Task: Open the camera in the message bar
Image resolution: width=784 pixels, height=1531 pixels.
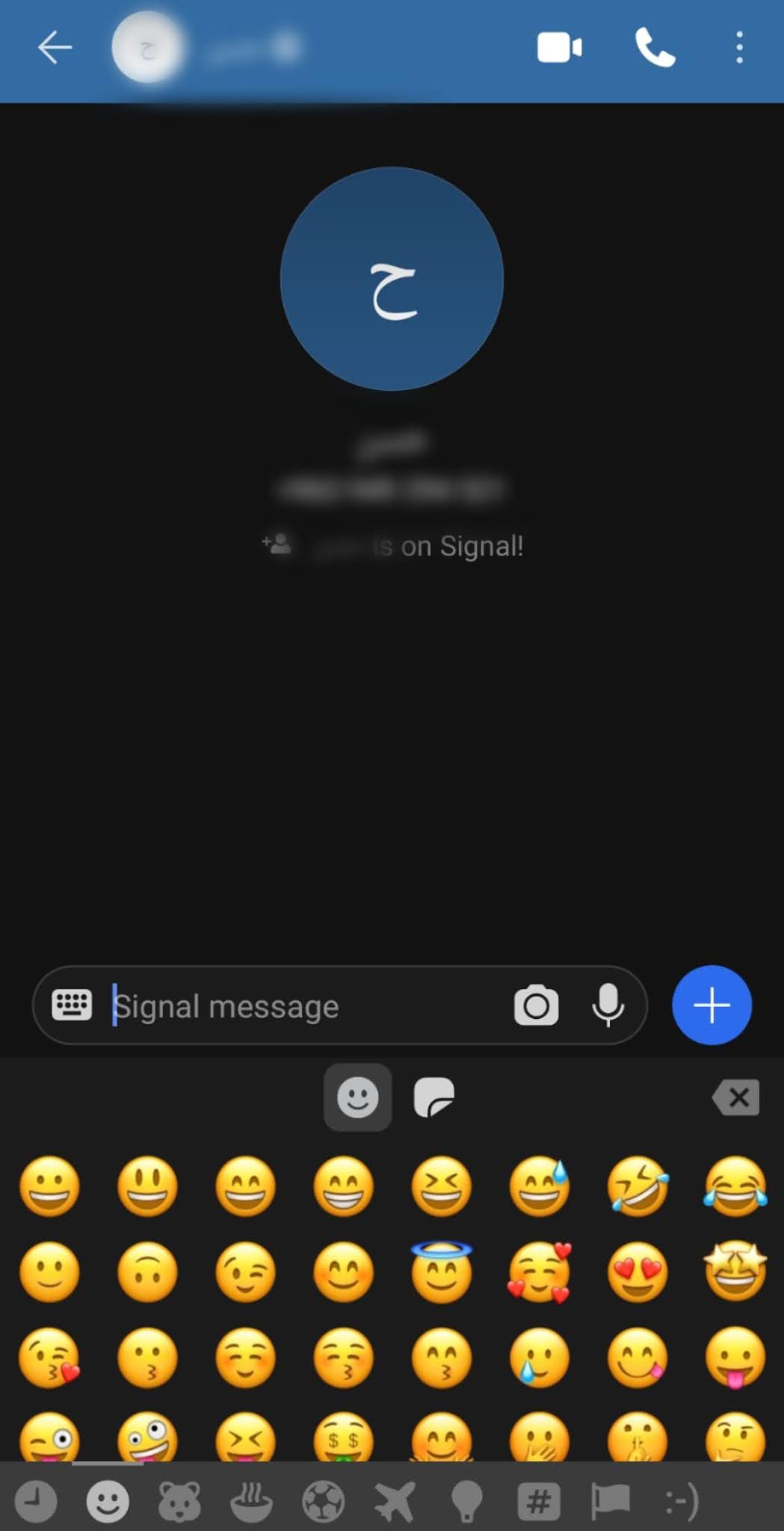Action: point(536,1005)
